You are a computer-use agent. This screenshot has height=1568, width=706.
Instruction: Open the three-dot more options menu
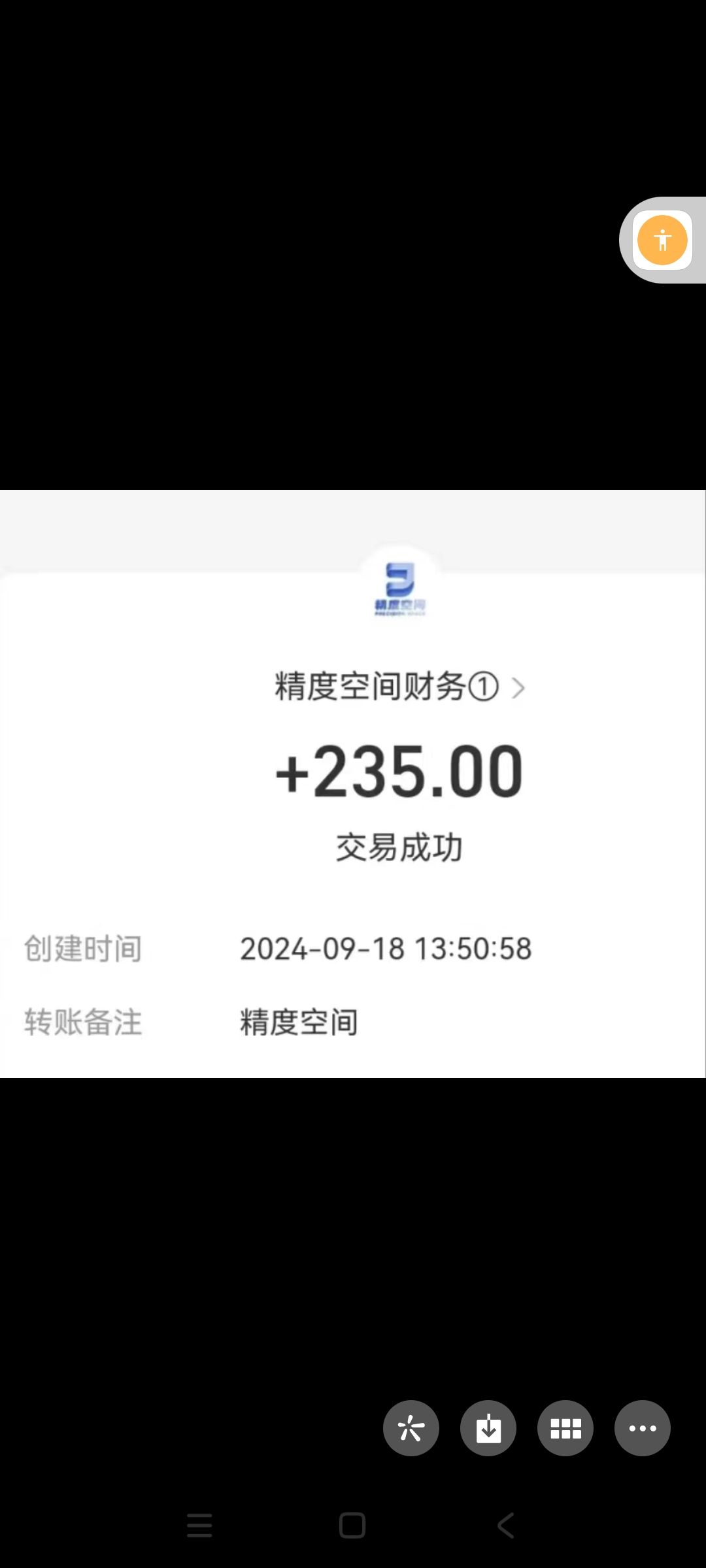(642, 1428)
